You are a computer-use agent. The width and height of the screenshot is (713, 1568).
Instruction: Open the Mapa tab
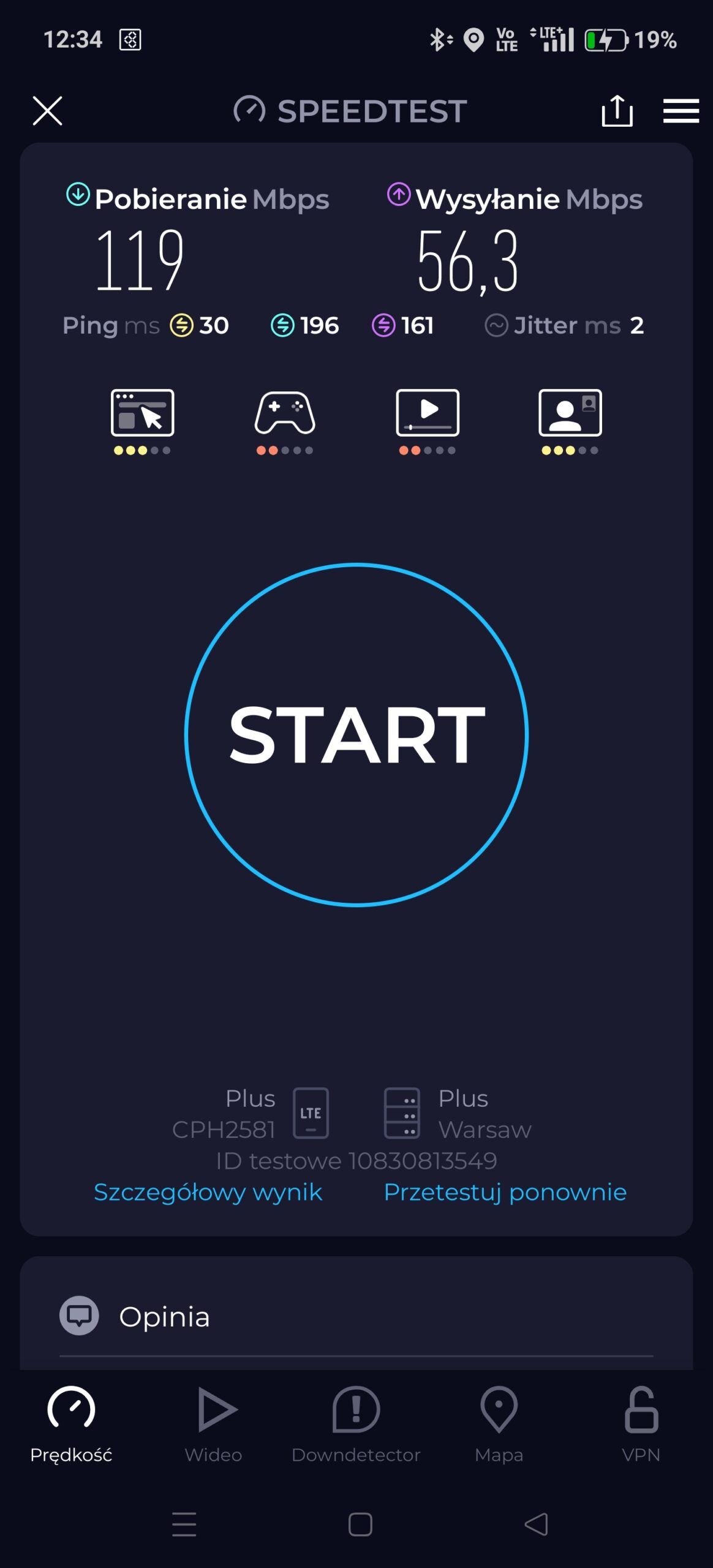pos(499,1424)
